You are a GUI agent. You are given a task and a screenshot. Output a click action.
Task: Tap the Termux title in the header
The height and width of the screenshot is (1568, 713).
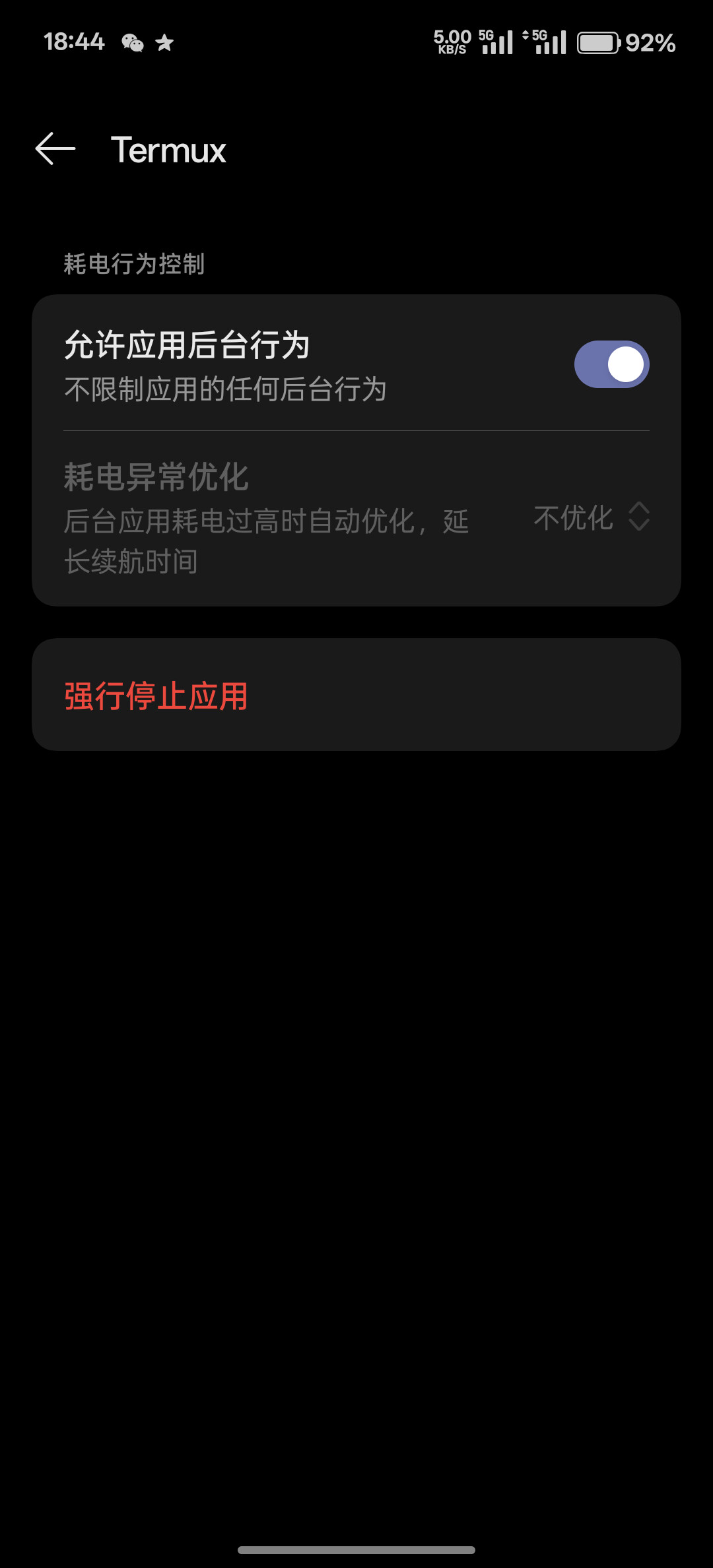[168, 150]
